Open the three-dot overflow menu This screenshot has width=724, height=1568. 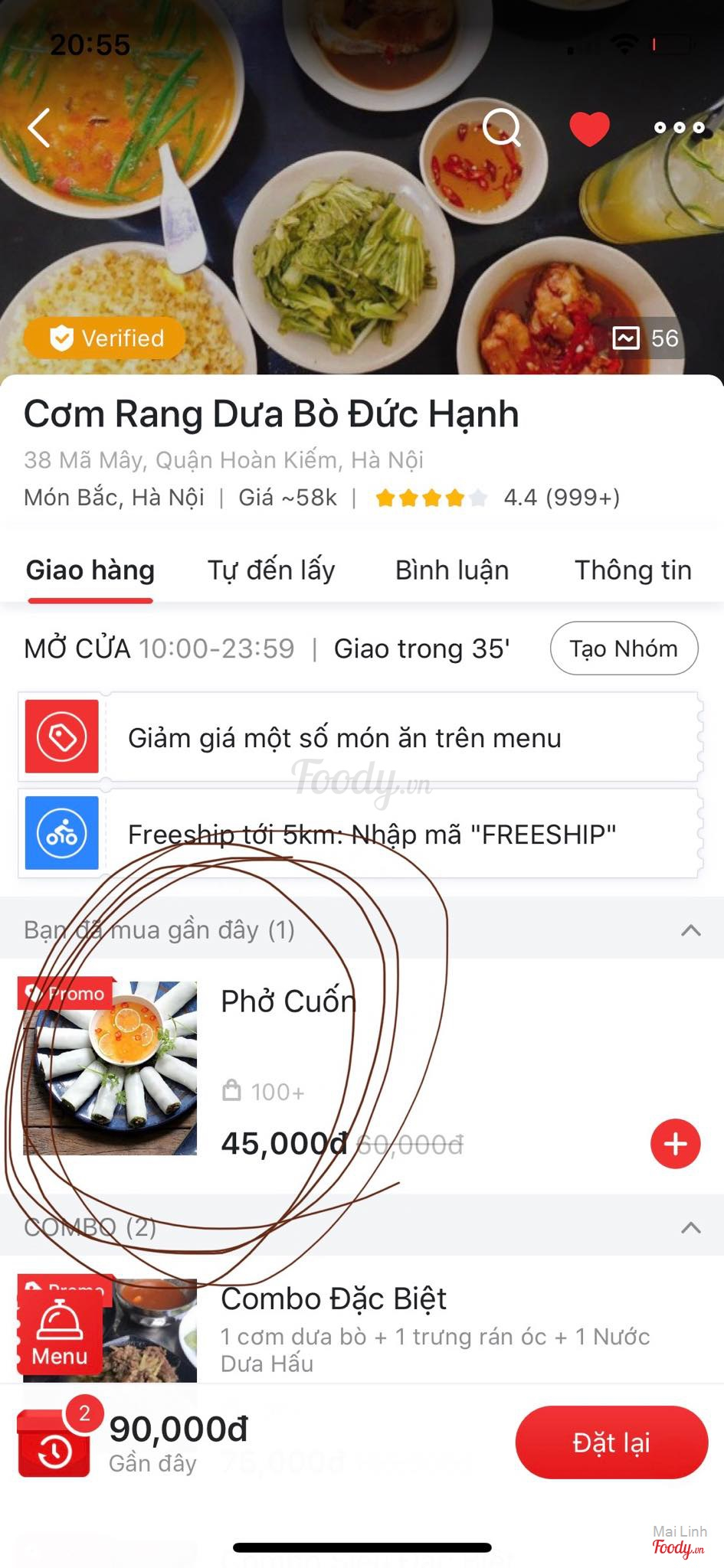point(679,128)
